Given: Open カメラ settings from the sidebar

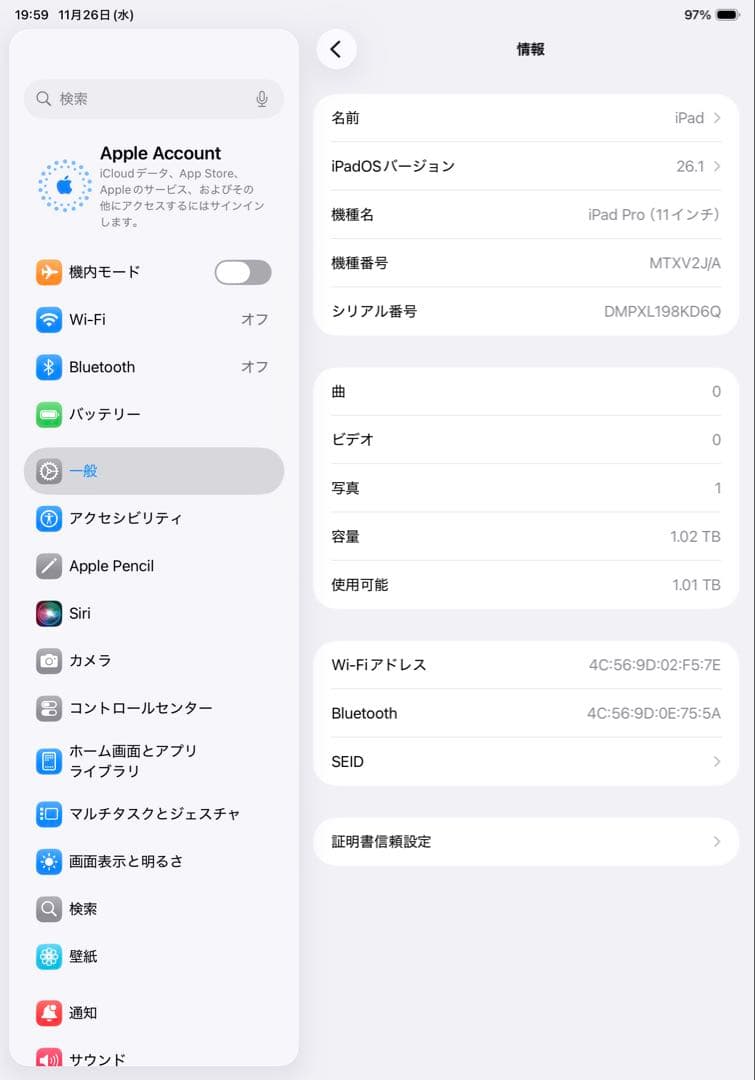Looking at the screenshot, I should [48, 661].
